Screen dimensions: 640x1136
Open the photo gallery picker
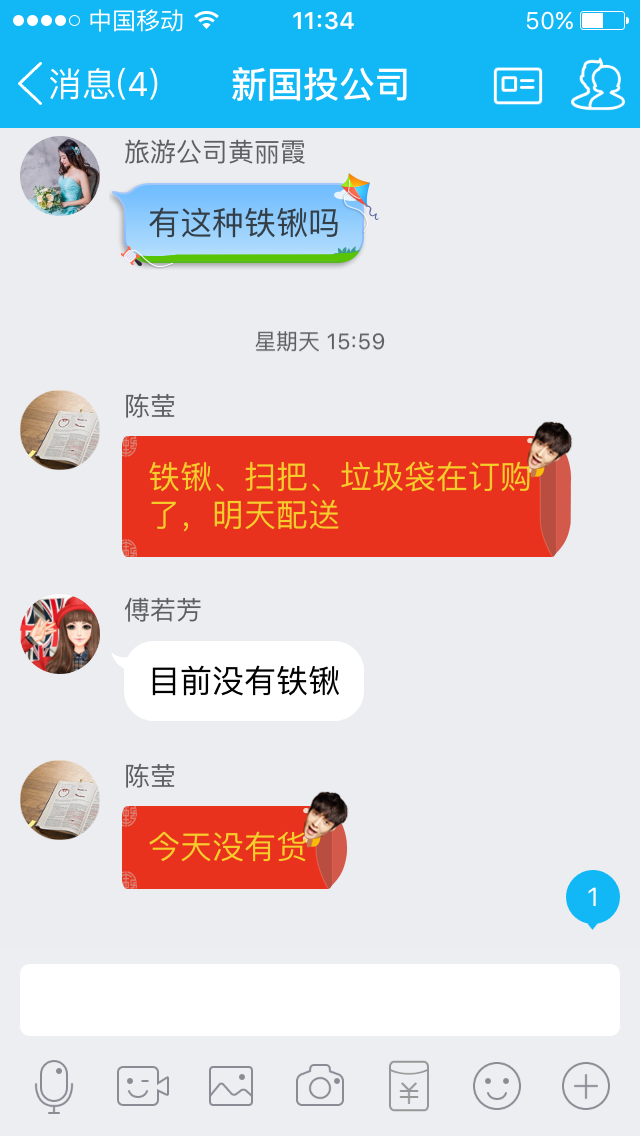231,1086
